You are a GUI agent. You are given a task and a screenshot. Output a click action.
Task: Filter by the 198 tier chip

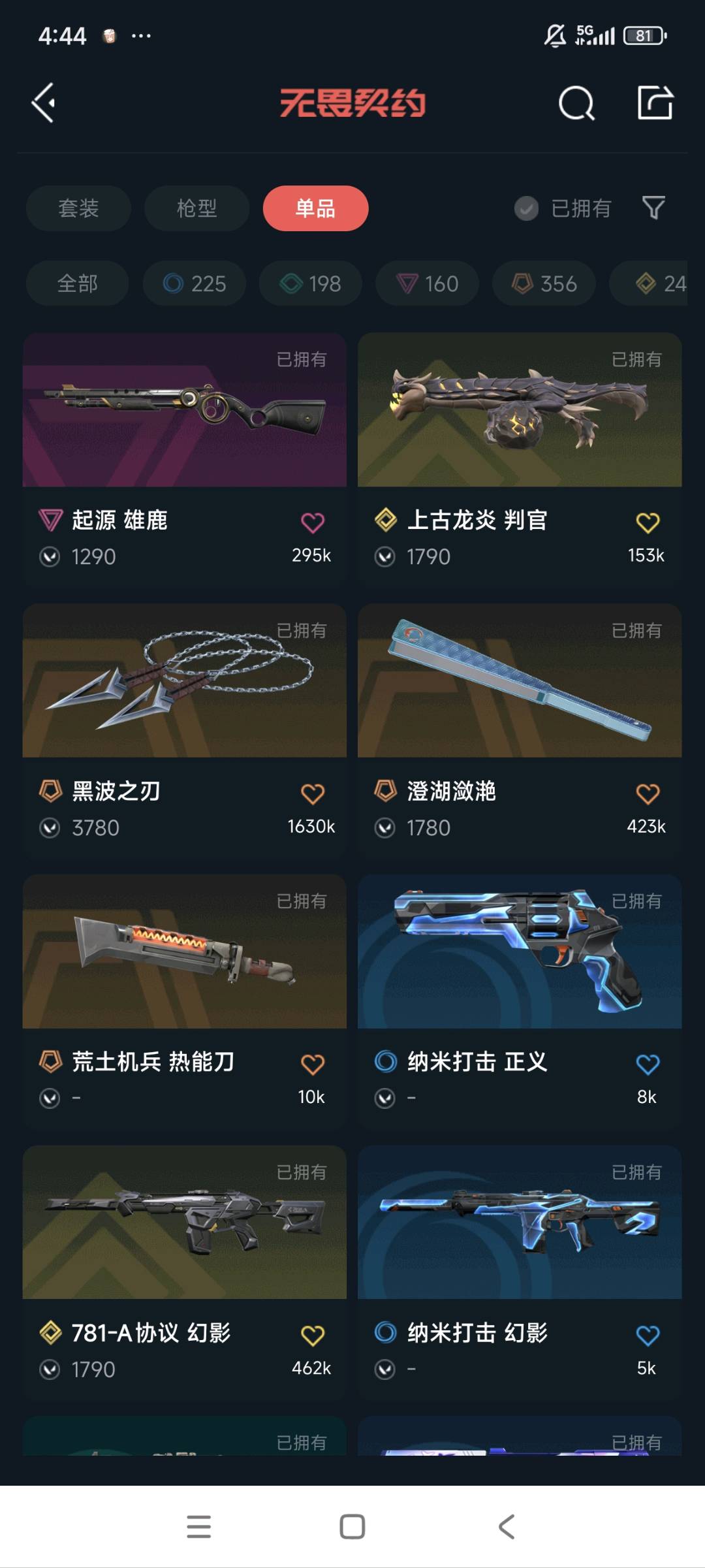point(311,283)
